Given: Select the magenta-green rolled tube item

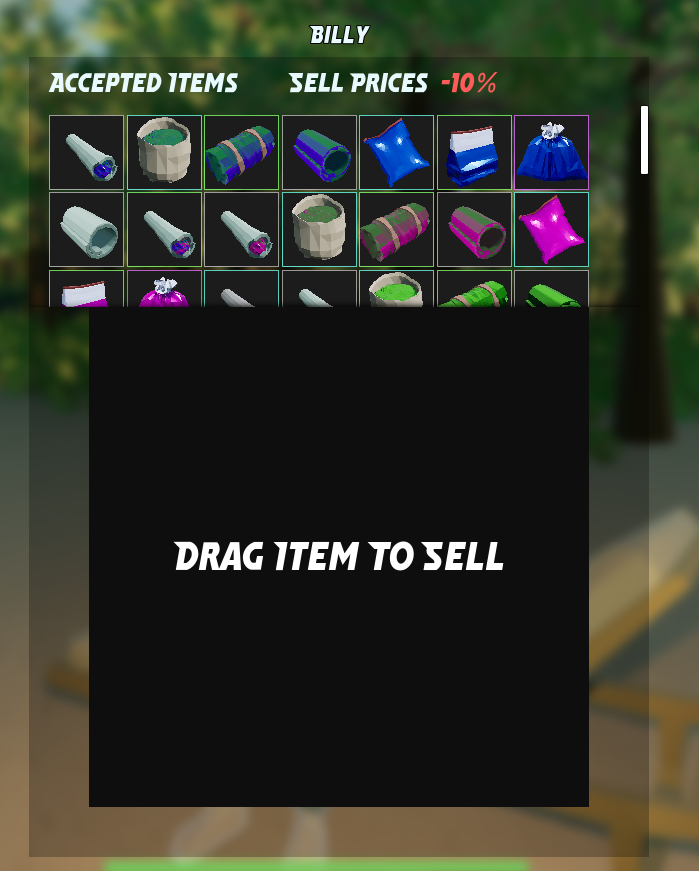Looking at the screenshot, I should coord(474,229).
